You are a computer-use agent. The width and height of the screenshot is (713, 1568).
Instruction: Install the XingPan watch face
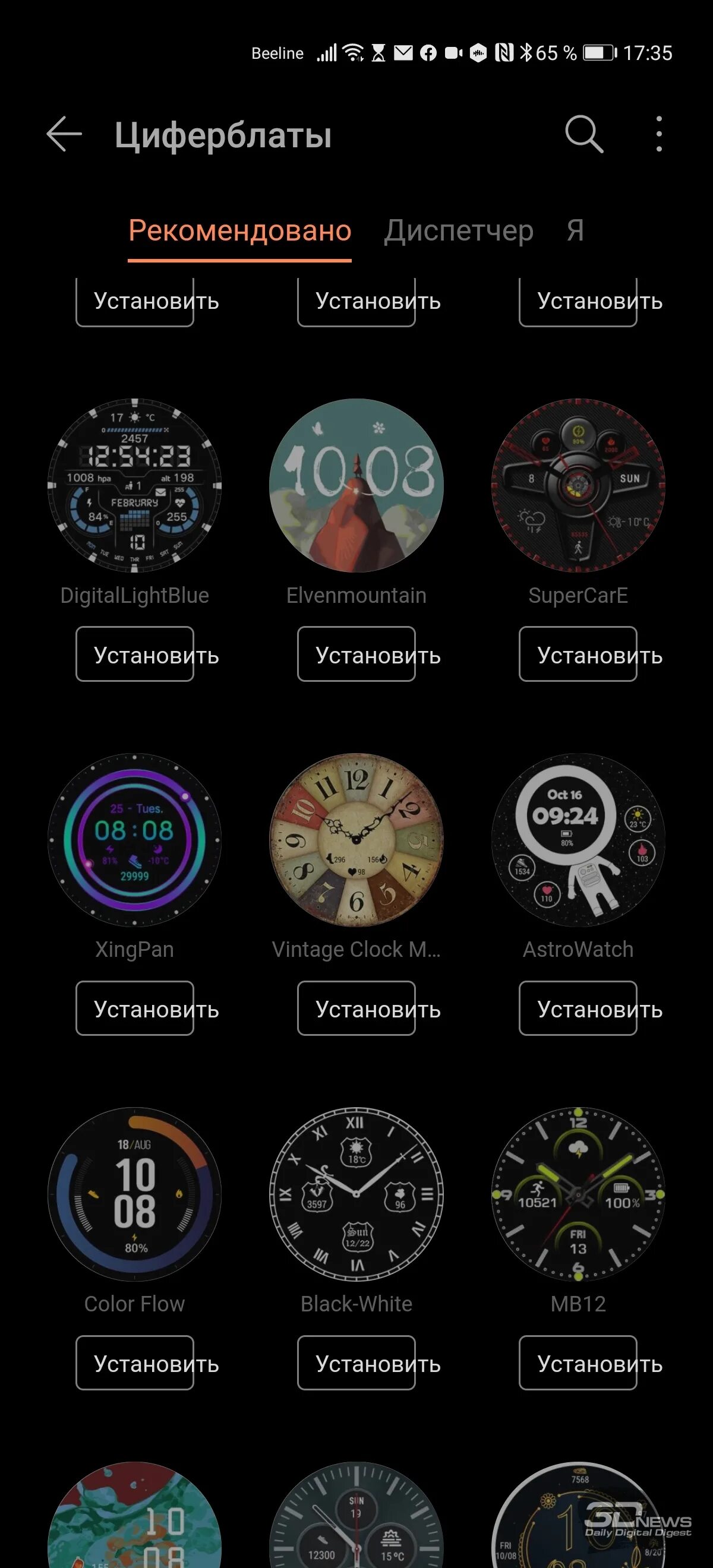click(134, 1009)
